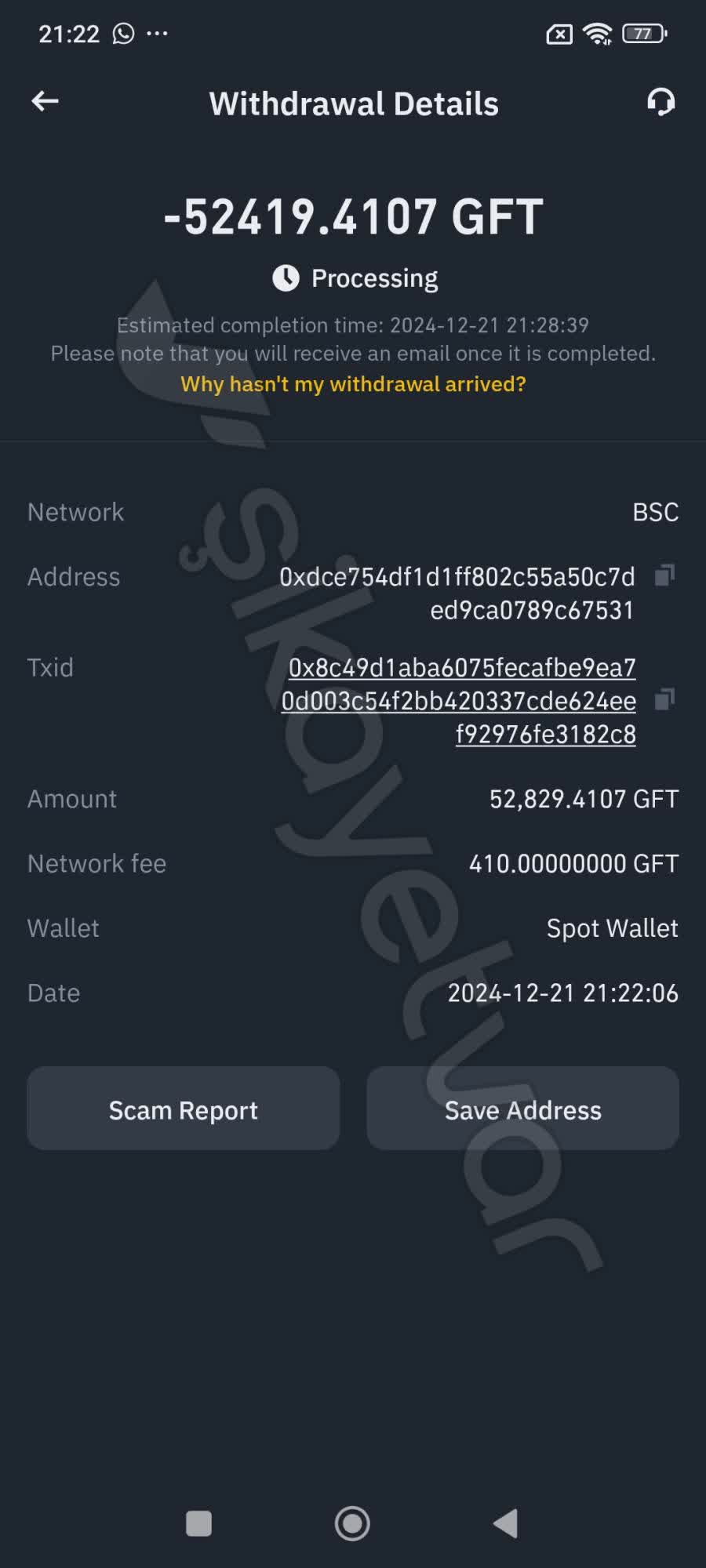The width and height of the screenshot is (706, 1568).
Task: Tap the Processing clock status icon
Action: [x=286, y=278]
